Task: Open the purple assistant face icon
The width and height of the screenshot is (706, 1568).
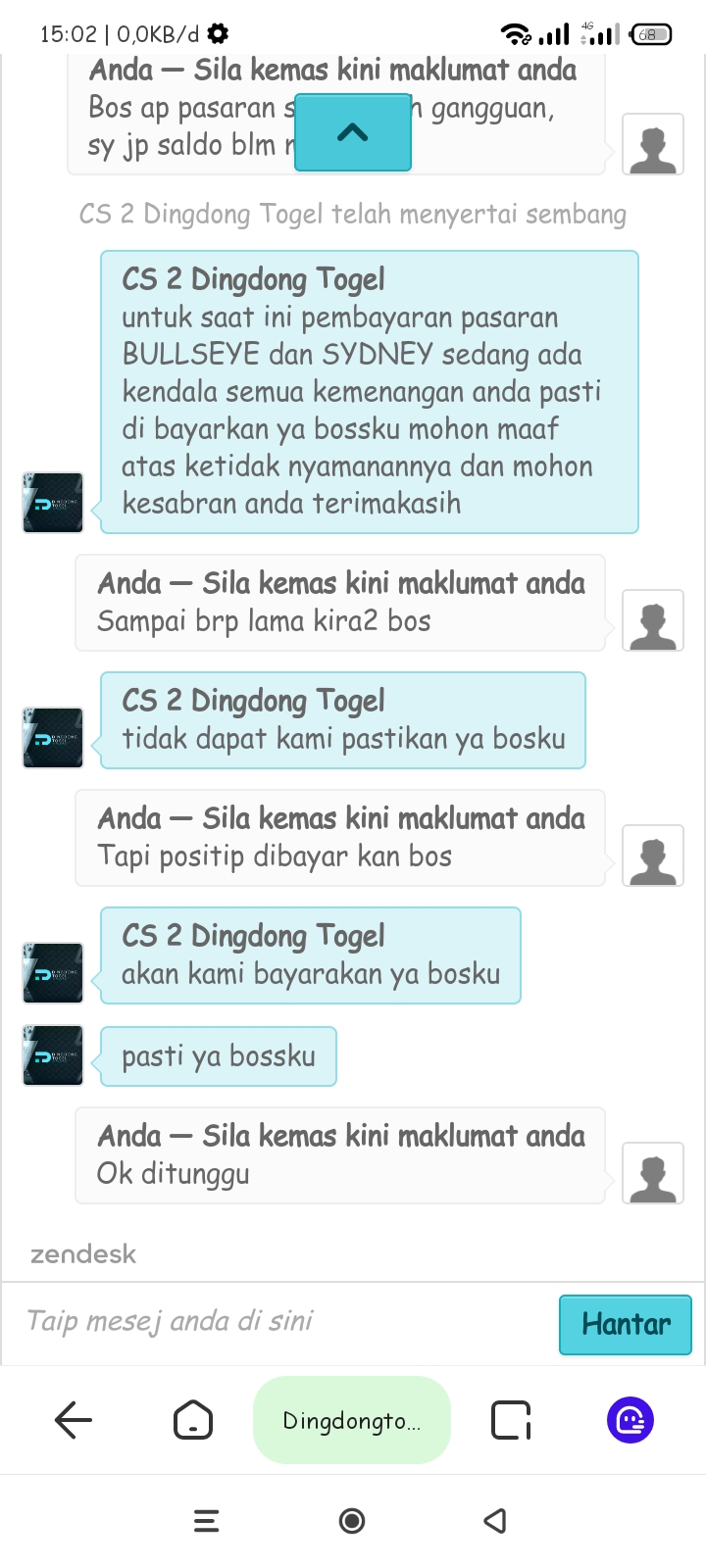Action: 630,1420
